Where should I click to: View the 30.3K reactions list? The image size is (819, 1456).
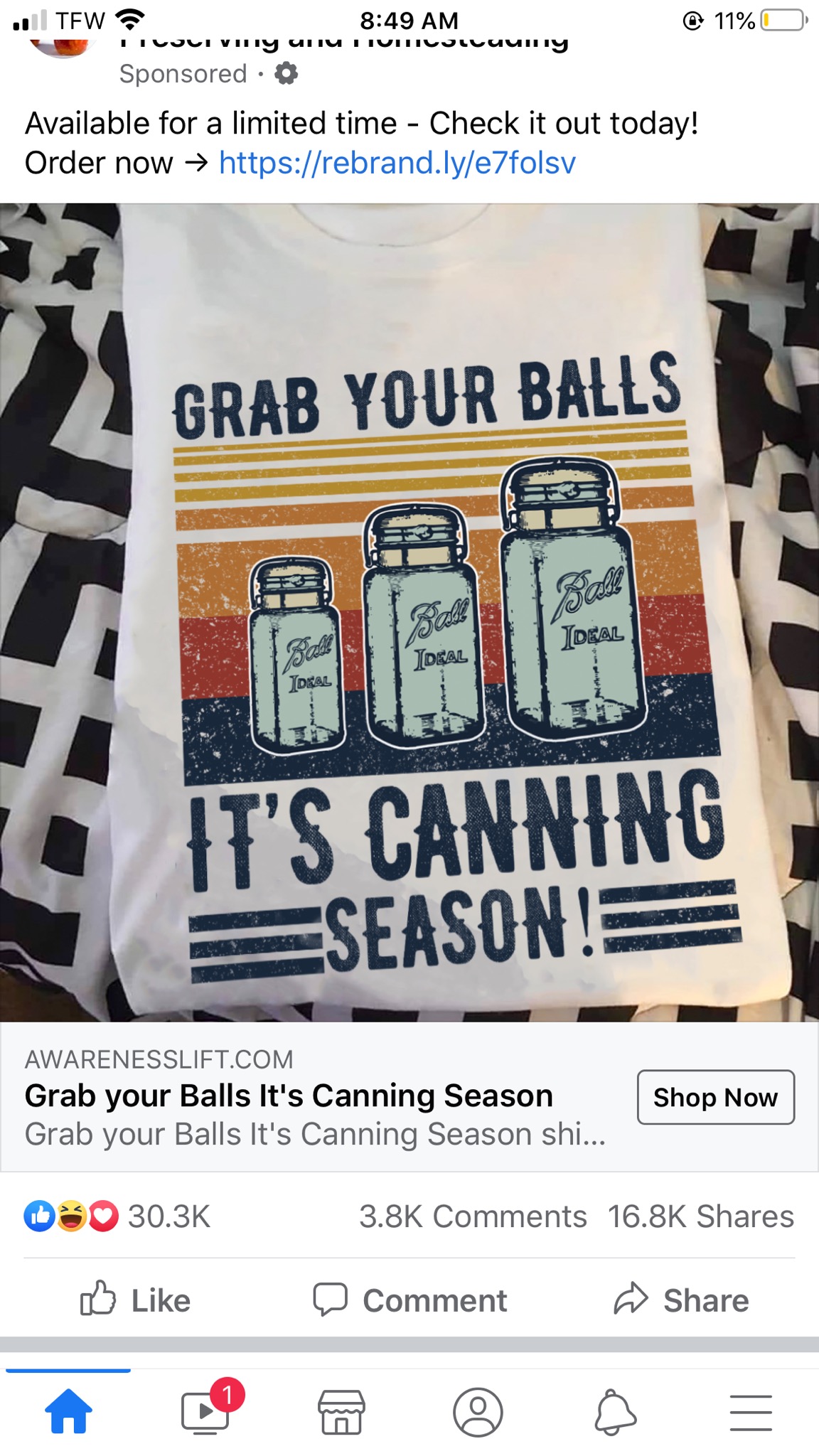click(117, 1216)
